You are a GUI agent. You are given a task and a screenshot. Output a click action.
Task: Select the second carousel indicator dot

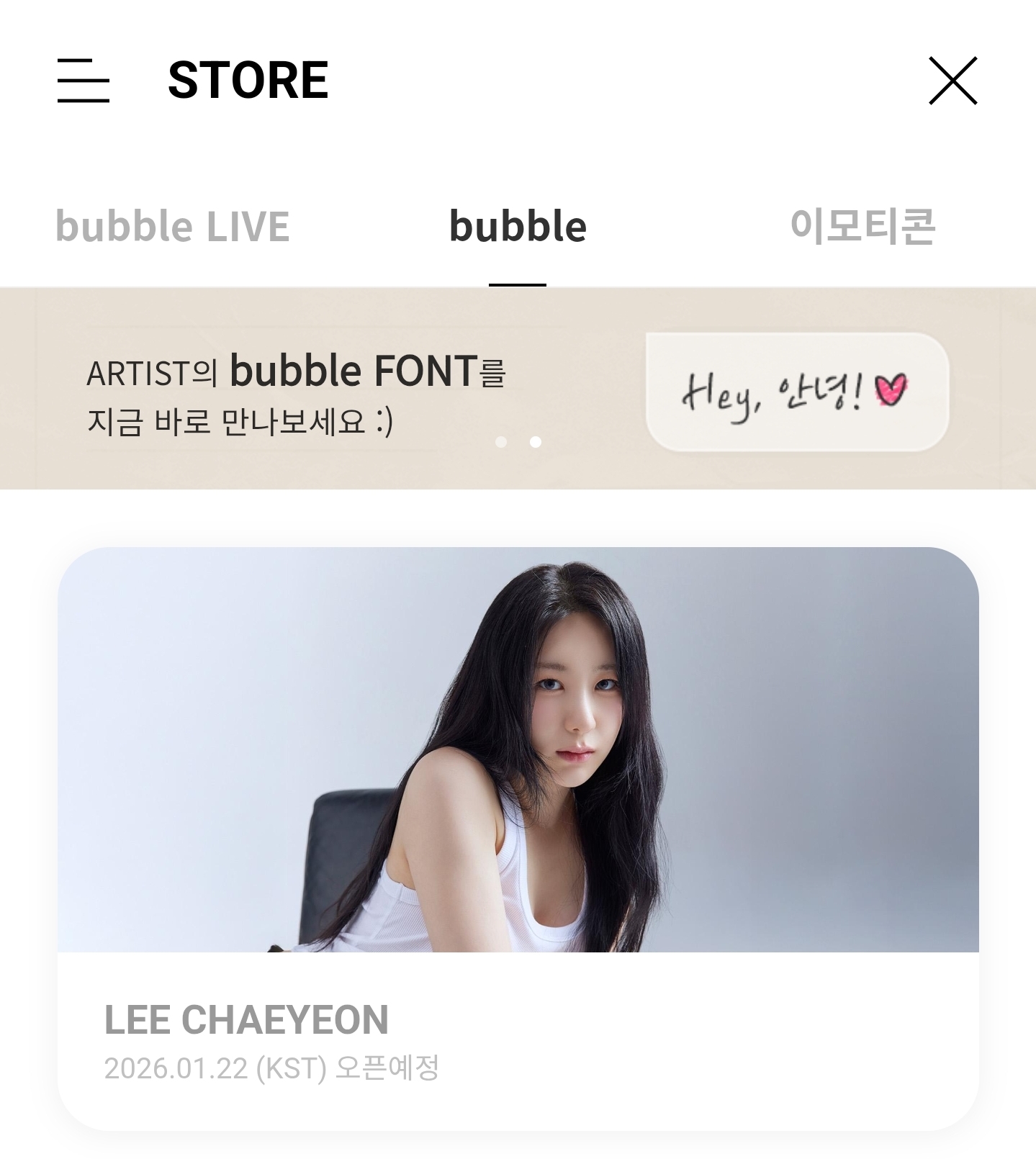[x=536, y=441]
